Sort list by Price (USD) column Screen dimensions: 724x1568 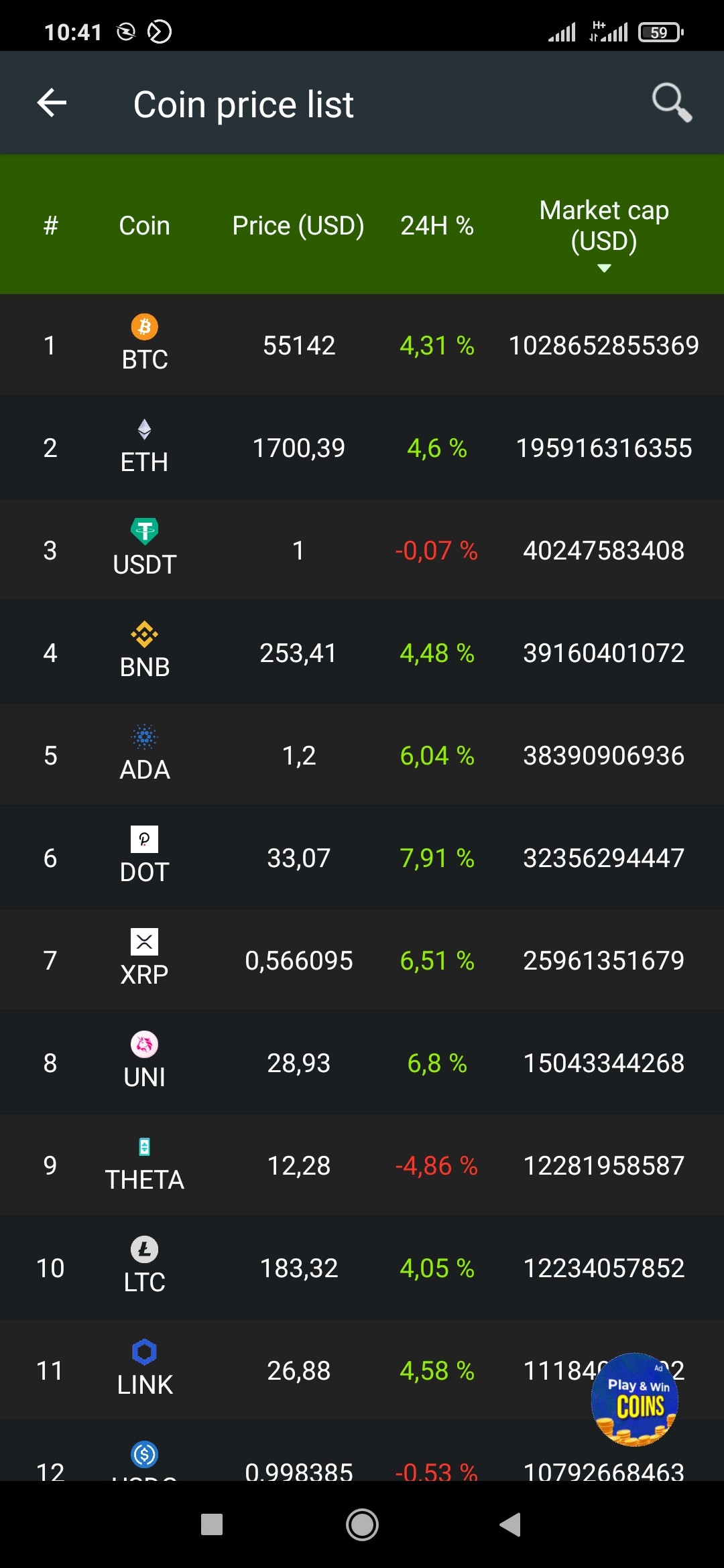[298, 226]
